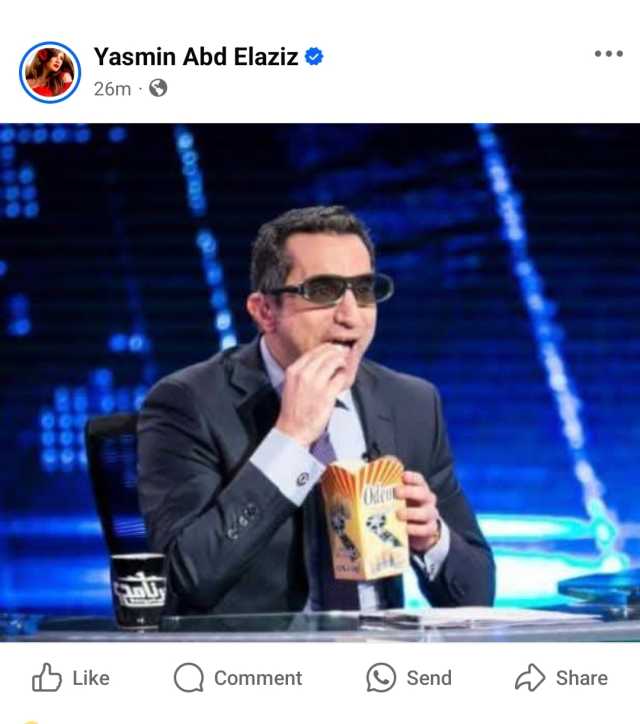Viewport: 640px width, 724px height.
Task: Share the post
Action: (561, 678)
